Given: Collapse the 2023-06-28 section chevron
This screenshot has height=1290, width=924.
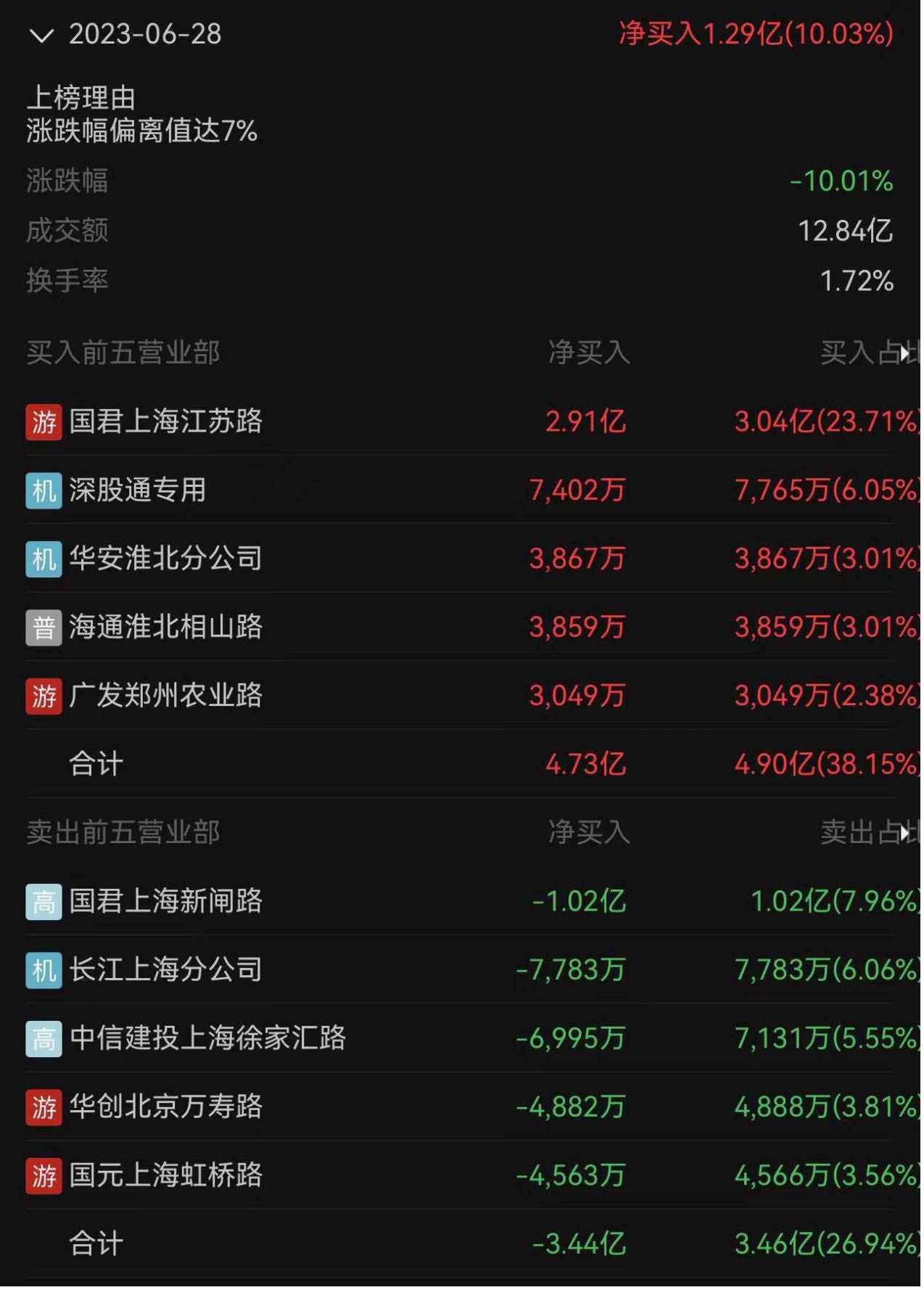Looking at the screenshot, I should click(41, 35).
